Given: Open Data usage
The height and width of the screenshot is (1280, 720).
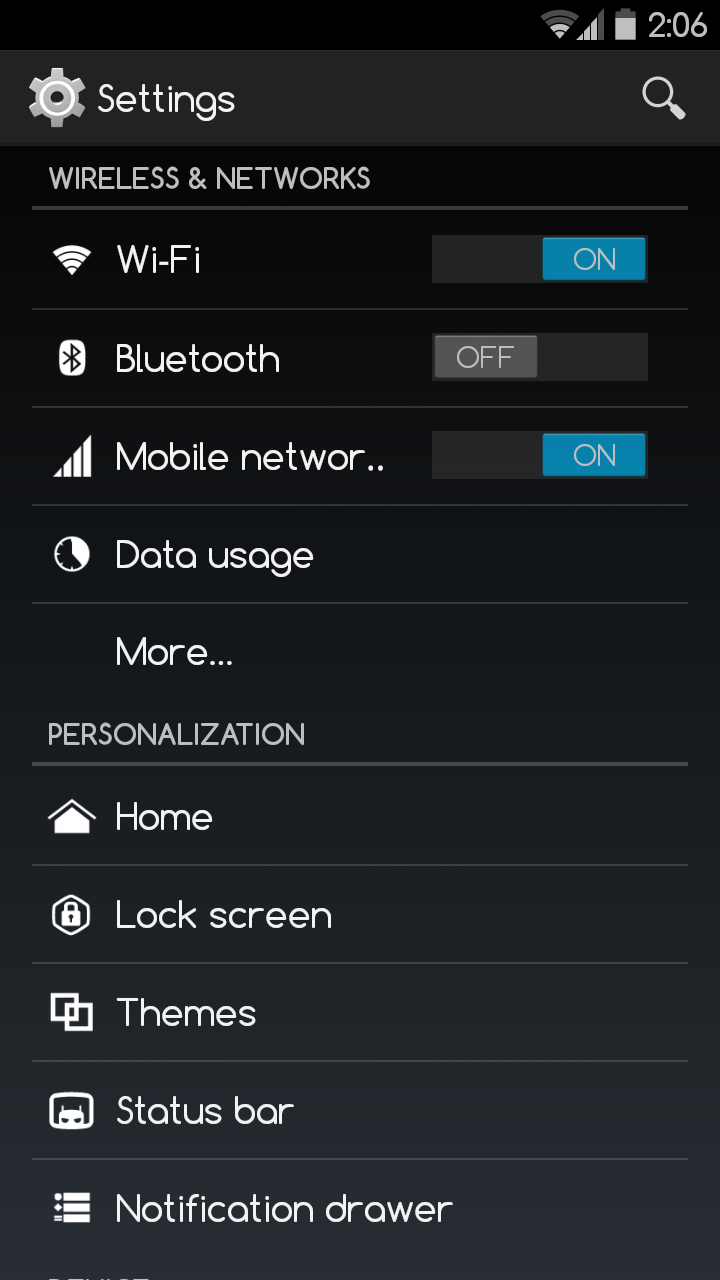Looking at the screenshot, I should tap(360, 554).
